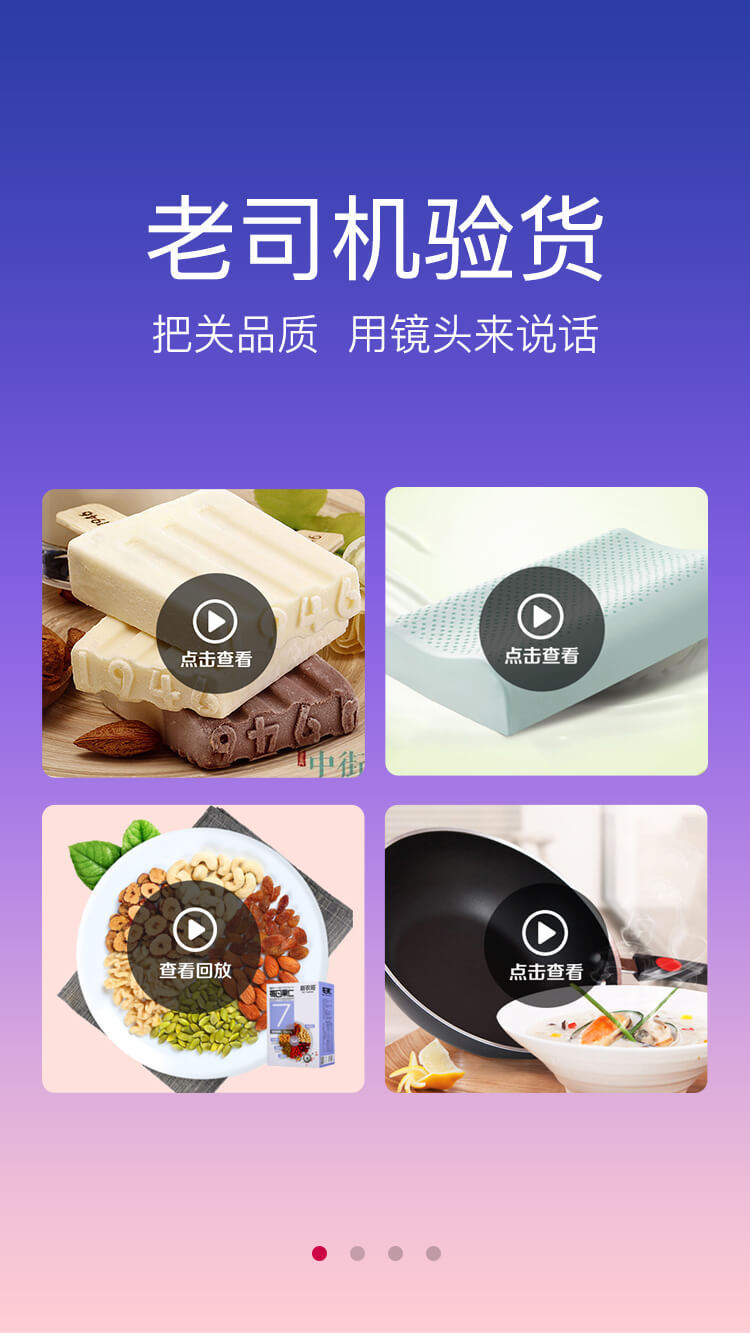This screenshot has height=1333, width=750.
Task: Watch the mixed nuts replay
Action: click(x=195, y=943)
